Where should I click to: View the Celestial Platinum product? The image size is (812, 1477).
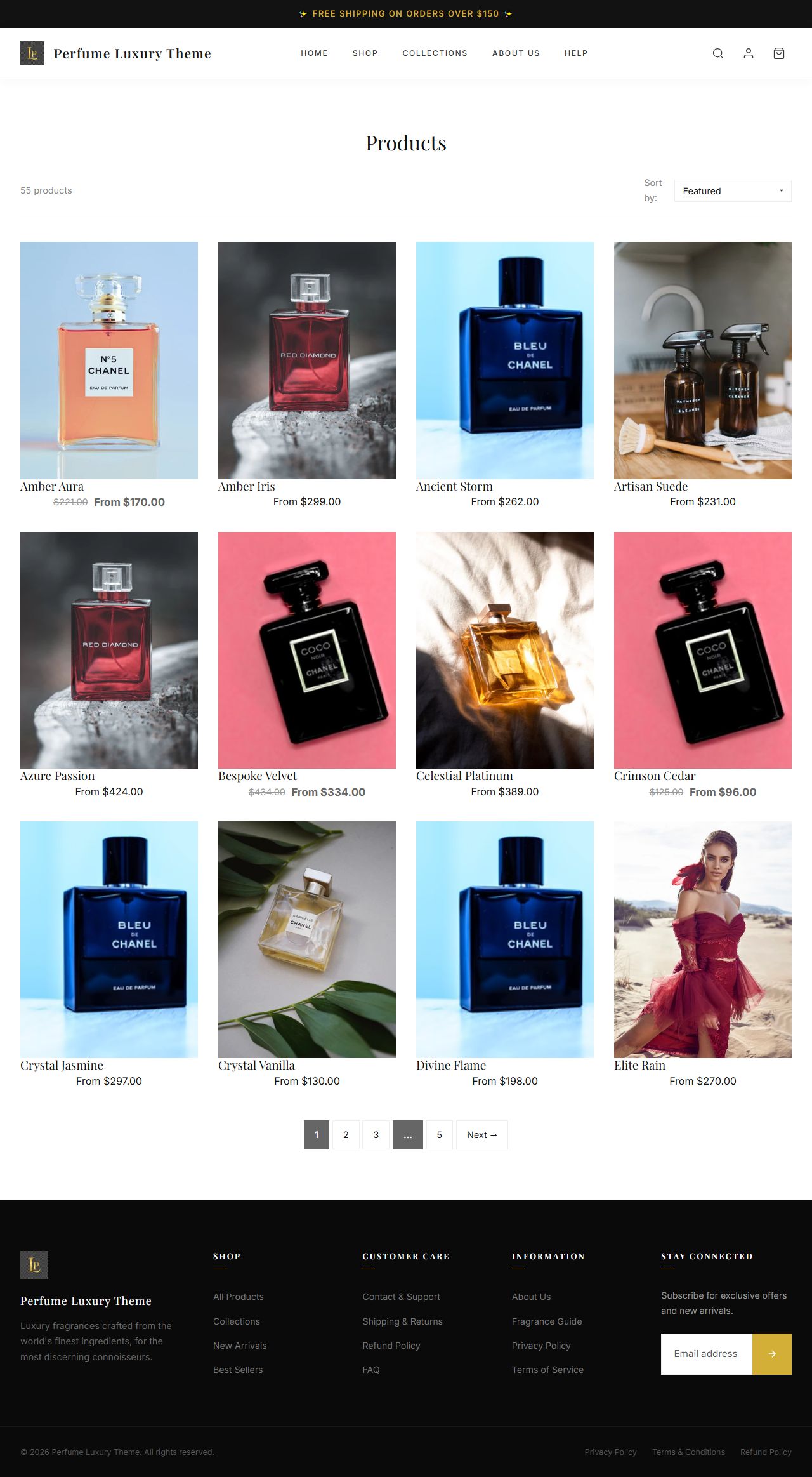[x=504, y=650]
